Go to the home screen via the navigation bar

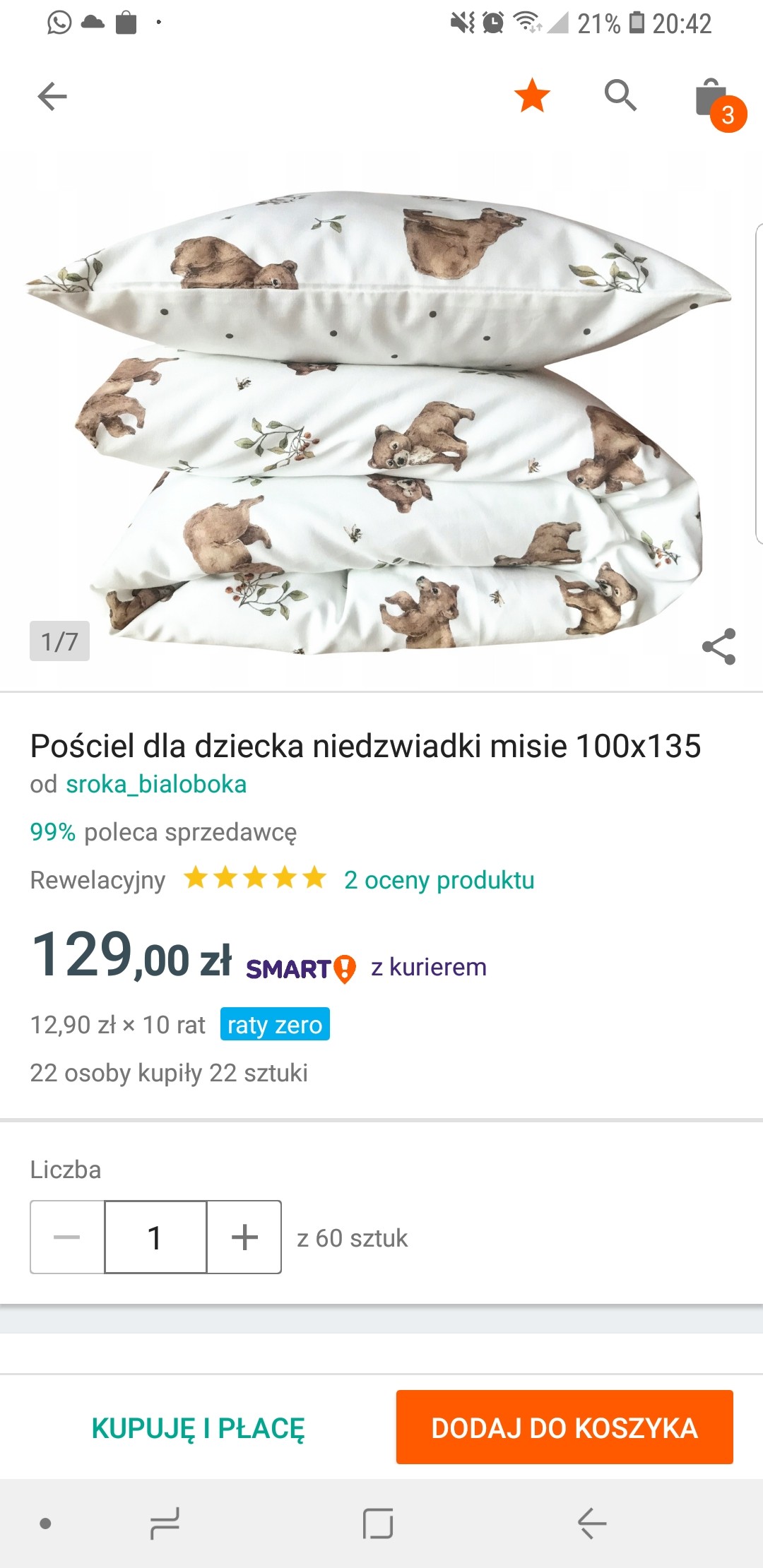click(x=378, y=1524)
